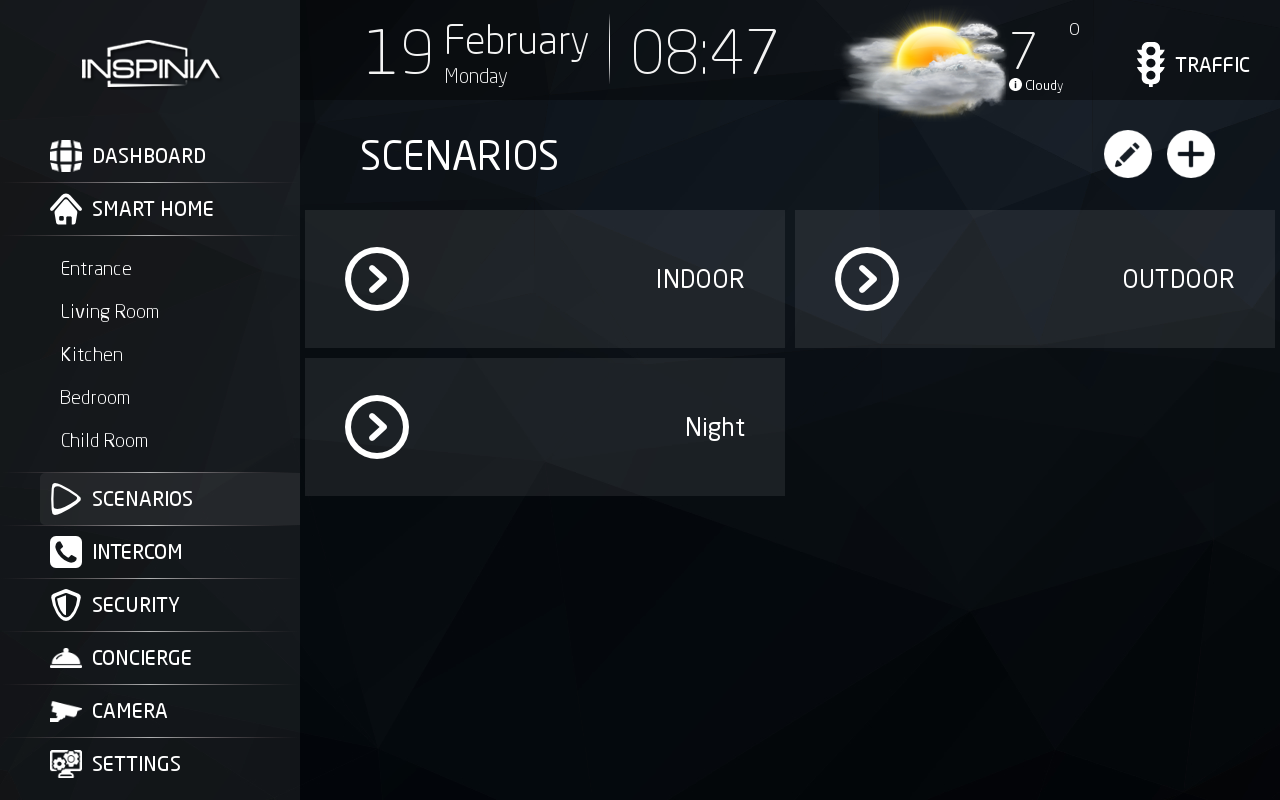This screenshot has width=1280, height=800.
Task: Open Child Room controls
Action: pyautogui.click(x=104, y=441)
